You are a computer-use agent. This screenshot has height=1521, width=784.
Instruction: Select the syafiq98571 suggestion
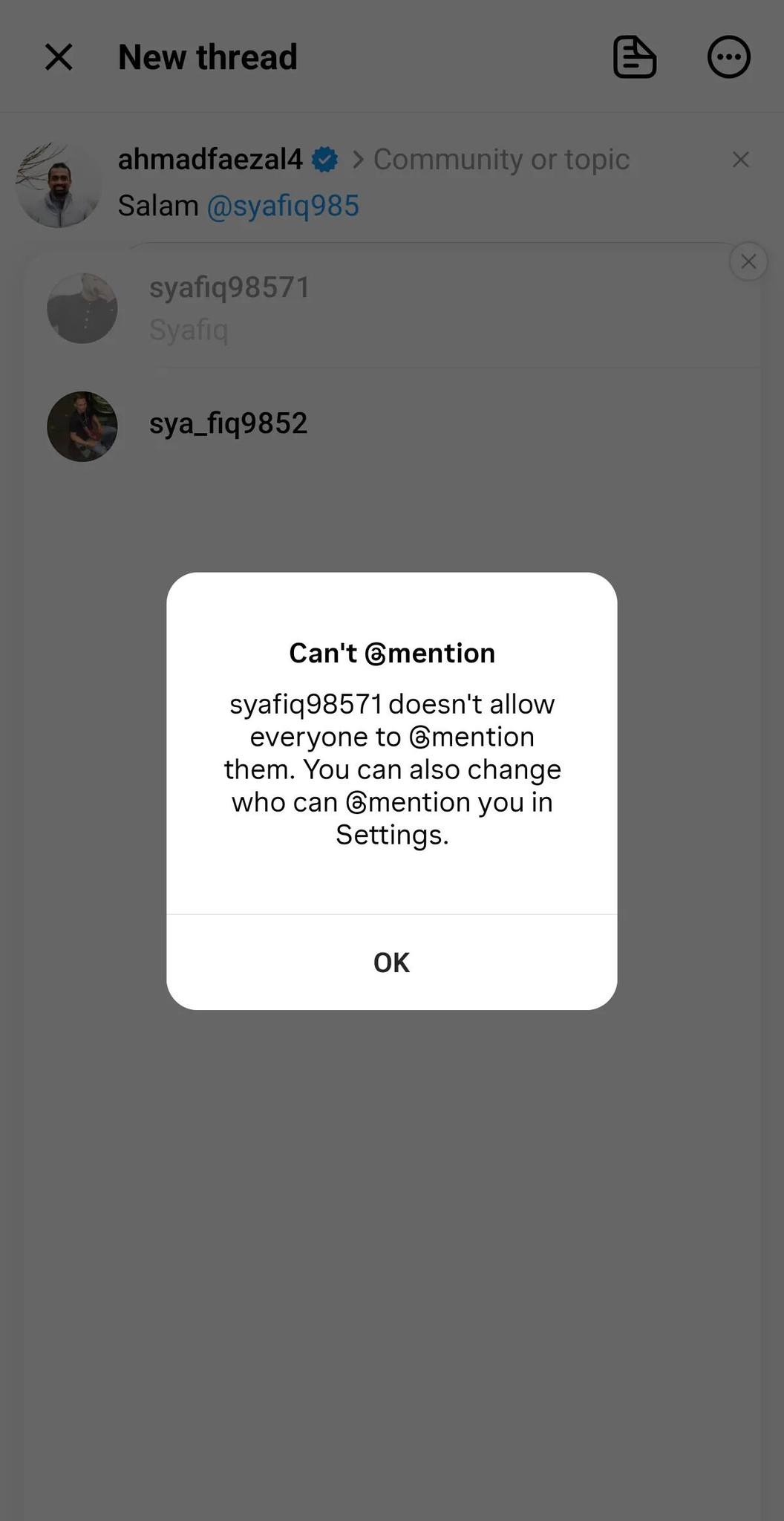(229, 307)
